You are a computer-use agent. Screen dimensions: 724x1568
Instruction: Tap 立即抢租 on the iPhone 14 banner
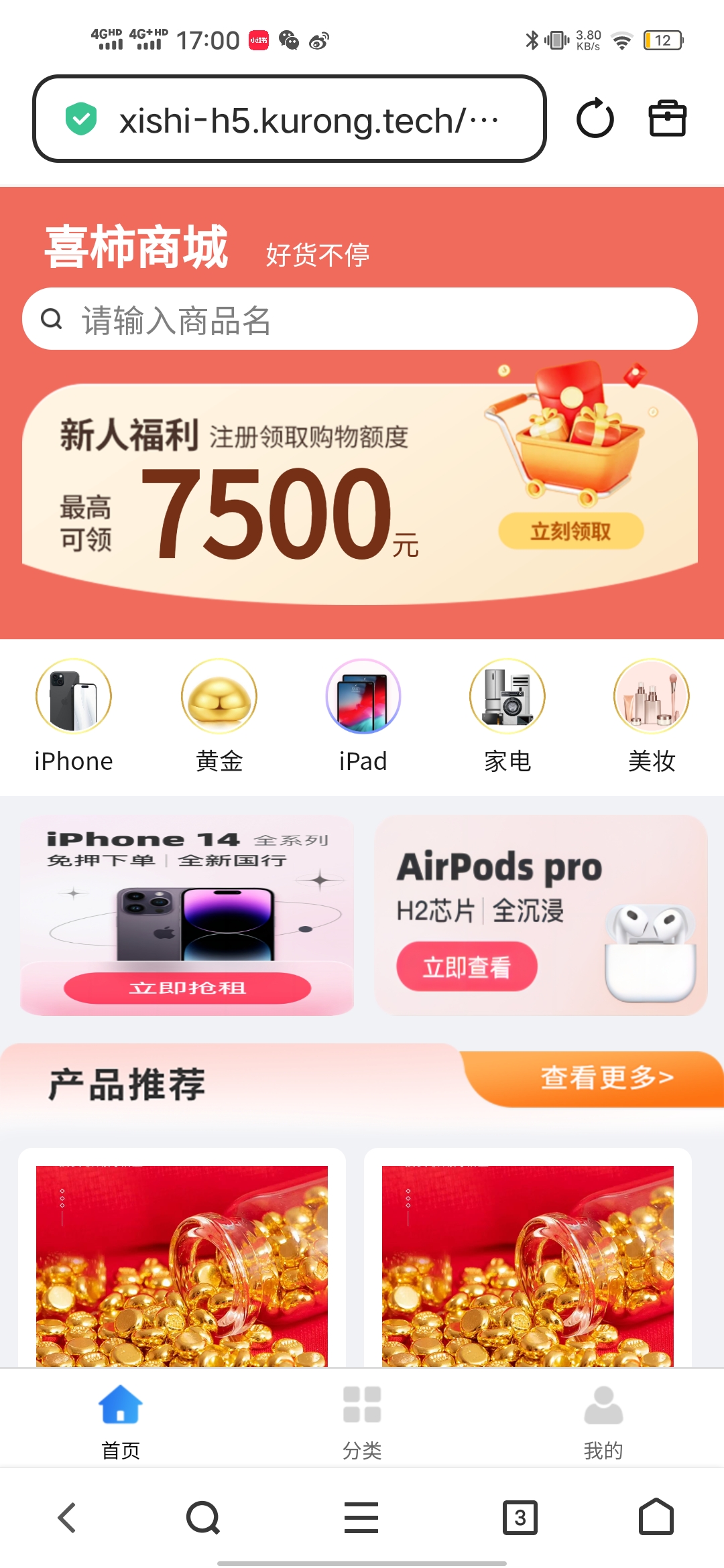(188, 988)
